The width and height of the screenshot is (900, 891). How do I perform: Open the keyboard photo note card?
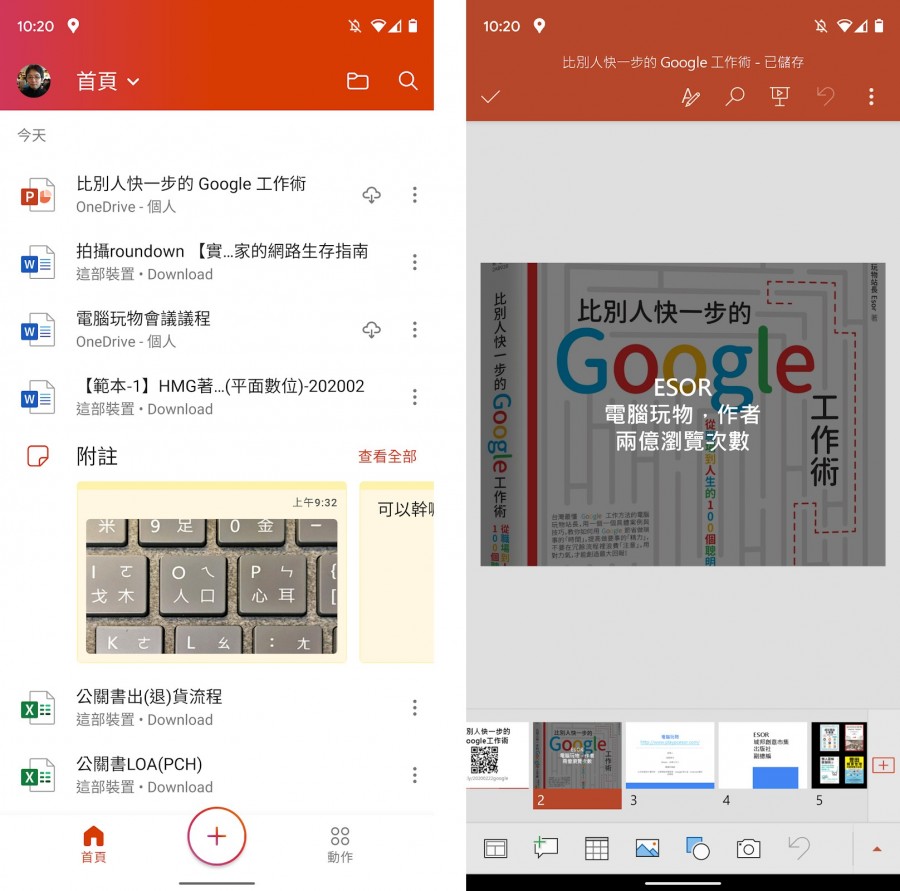[x=212, y=572]
